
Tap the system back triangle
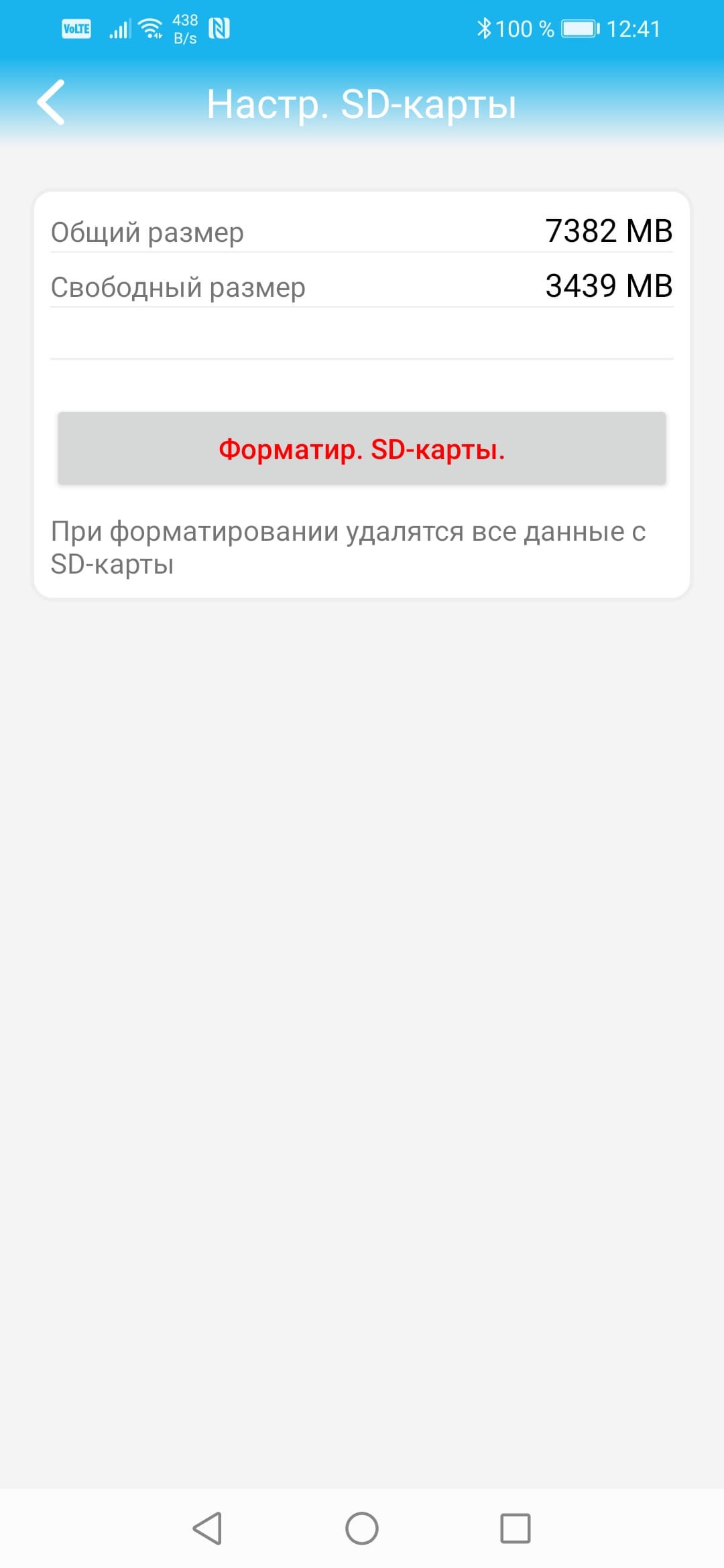coord(207,1528)
